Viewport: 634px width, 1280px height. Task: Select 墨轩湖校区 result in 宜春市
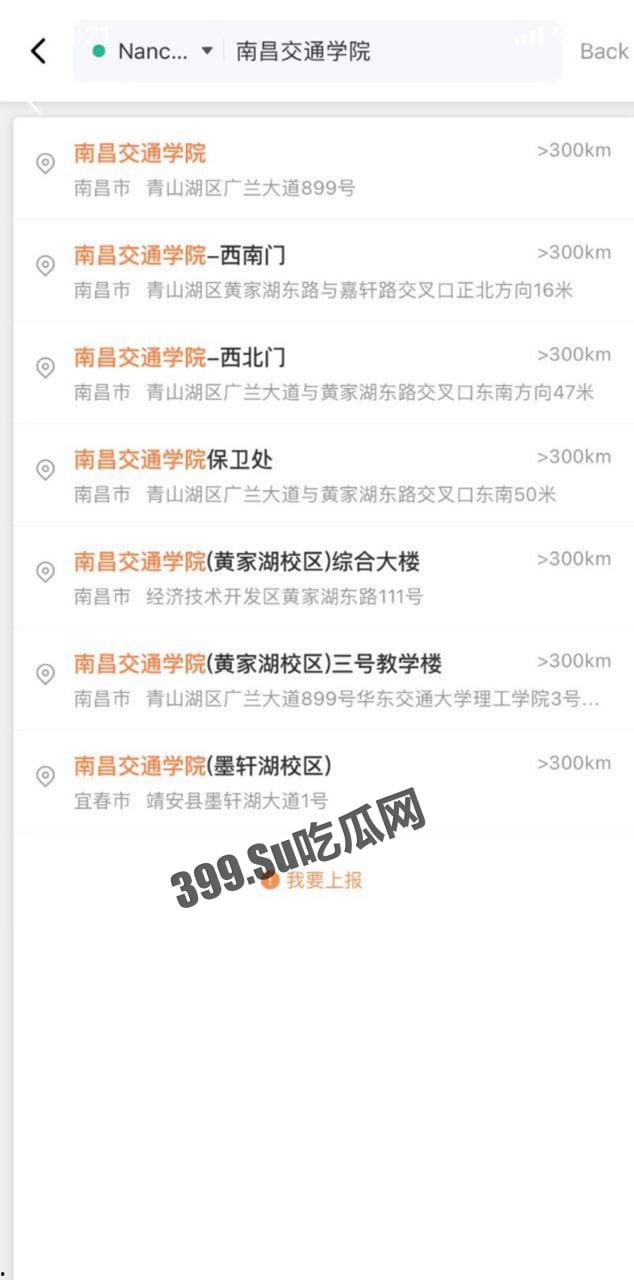[320, 781]
